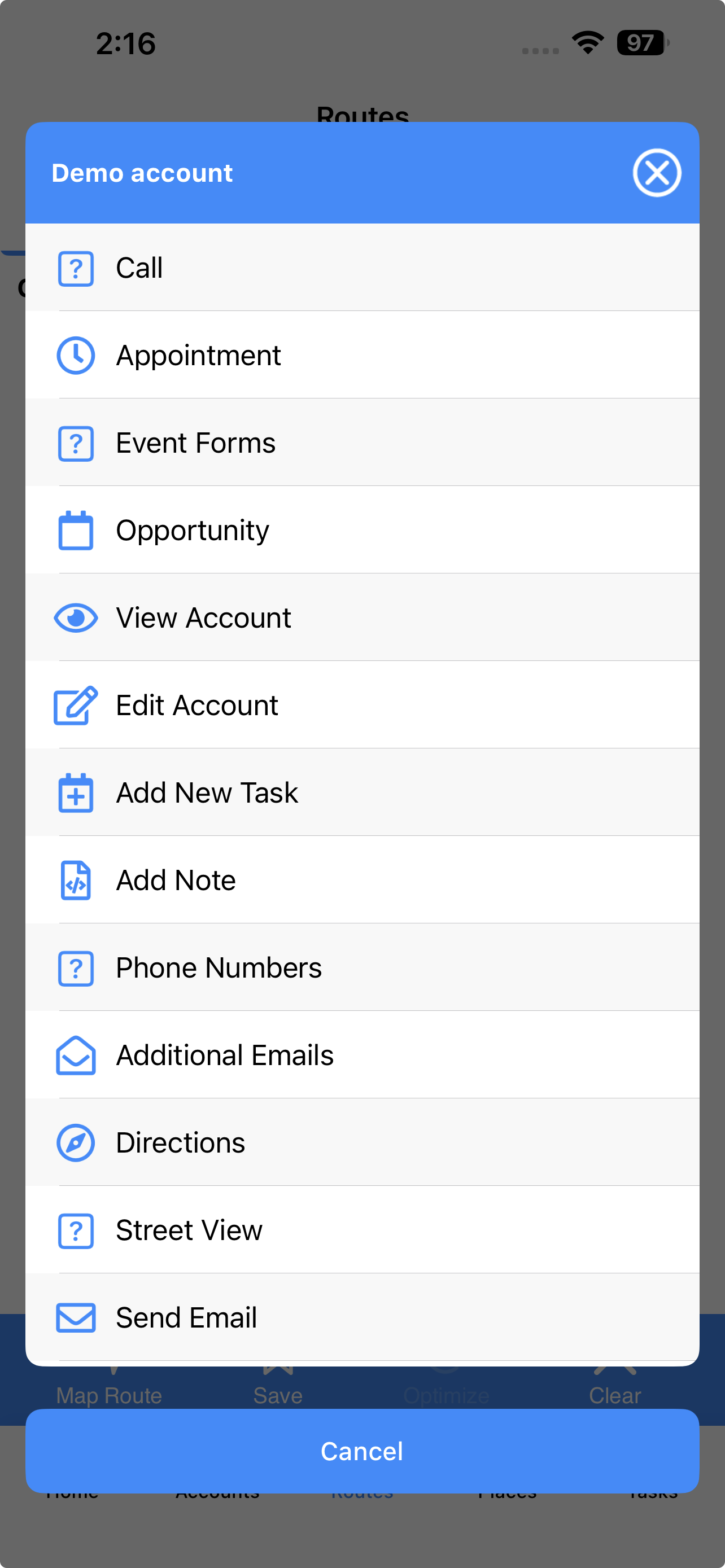
Task: Close the Demo account dialog
Action: tap(656, 173)
